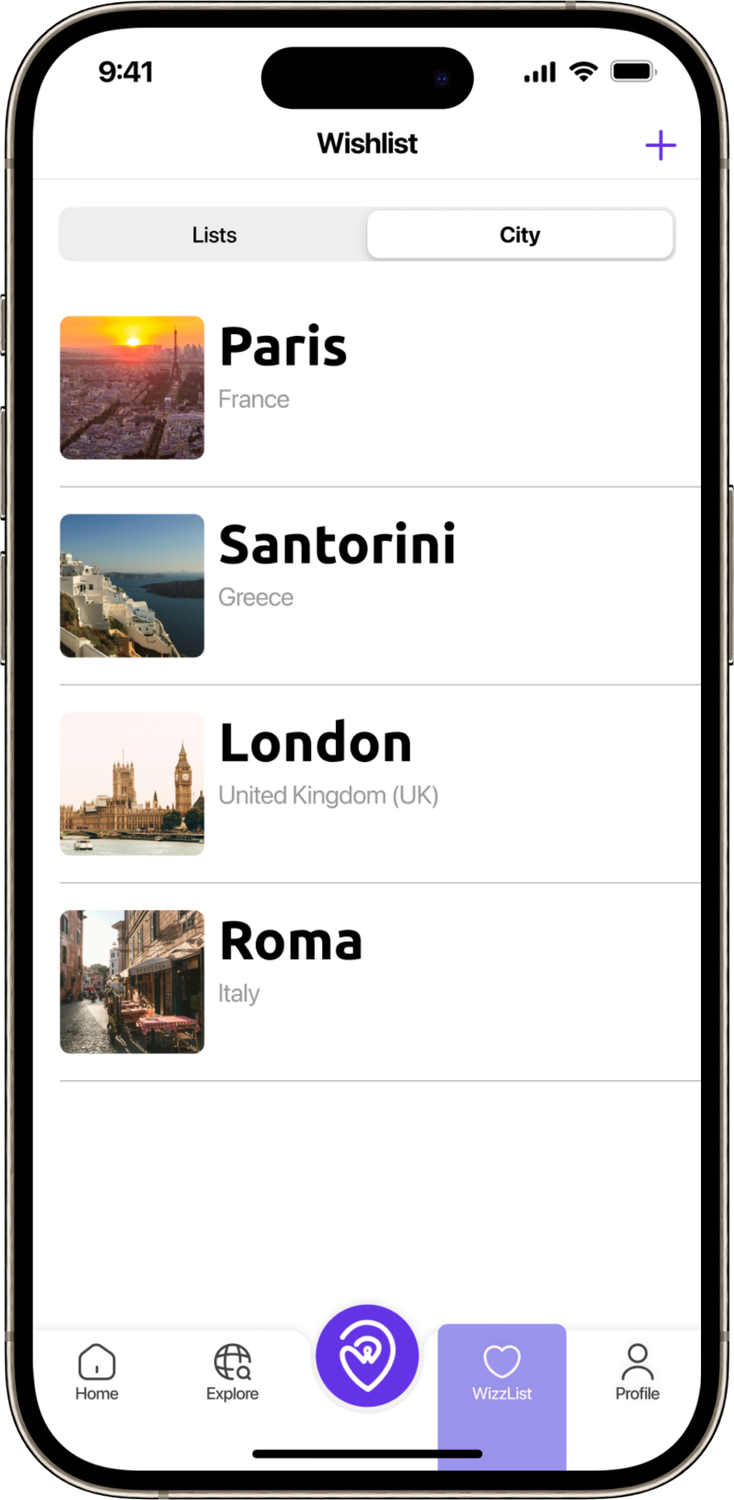Select the City segment
The image size is (734, 1500).
click(520, 235)
